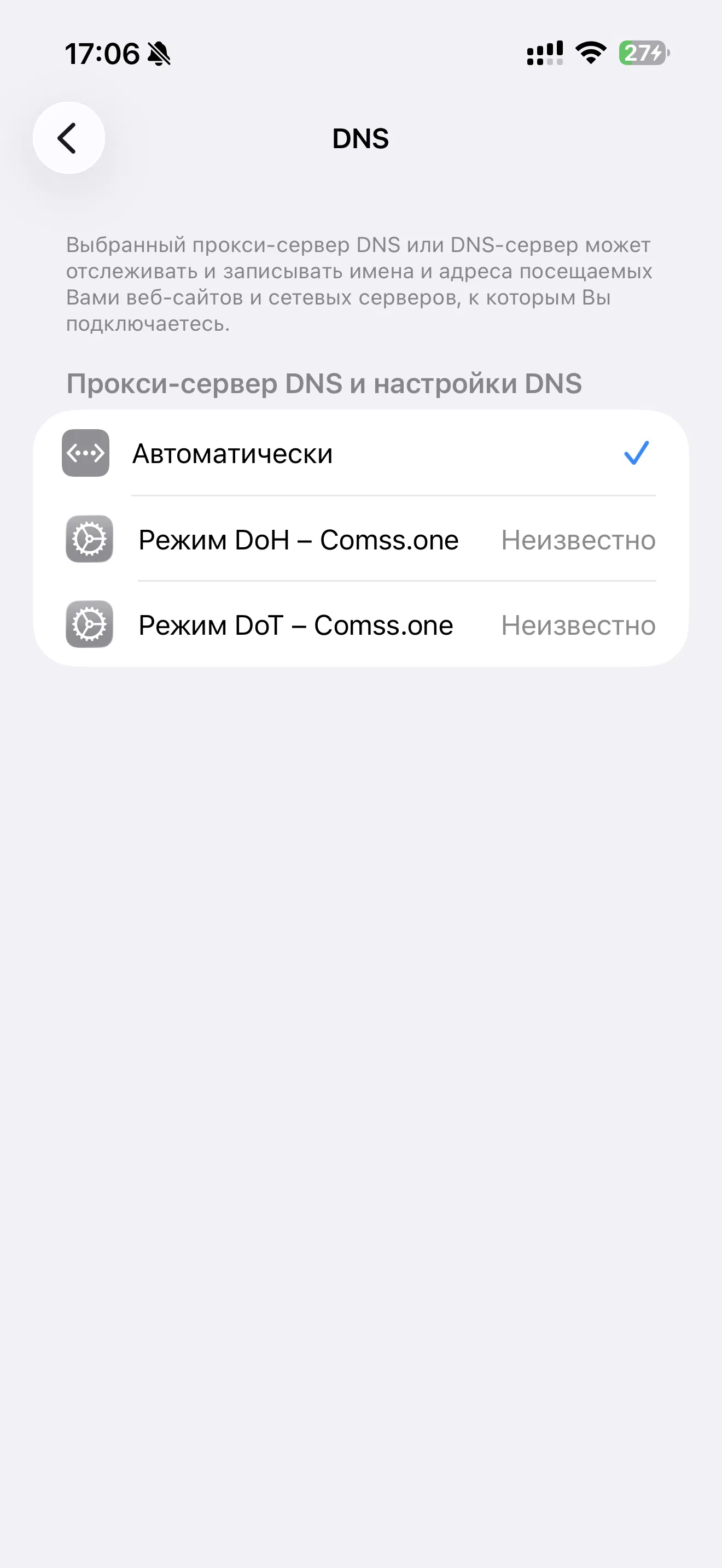
Task: Go back from the DNS screen
Action: 69,138
